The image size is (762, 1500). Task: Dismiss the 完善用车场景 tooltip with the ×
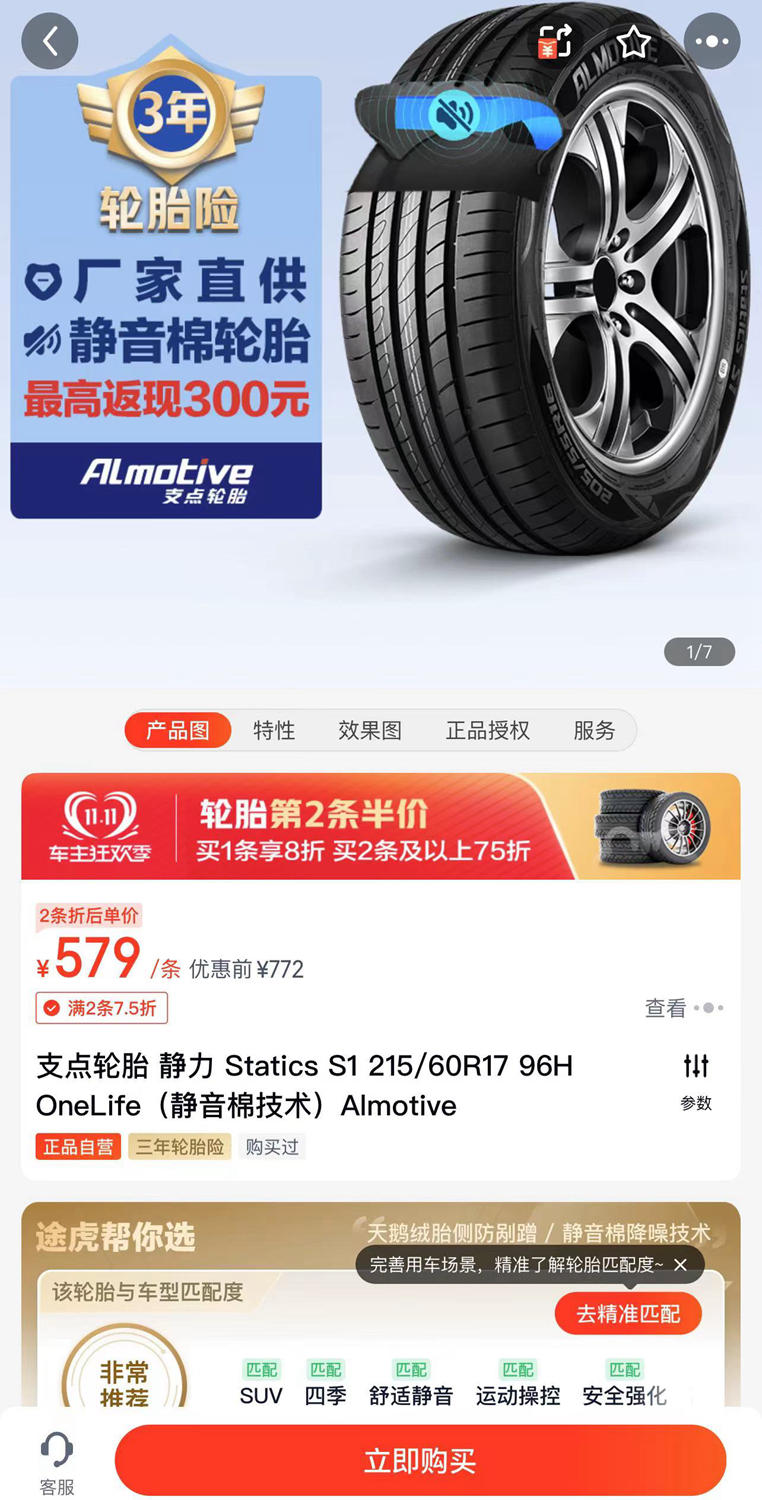(x=680, y=1266)
